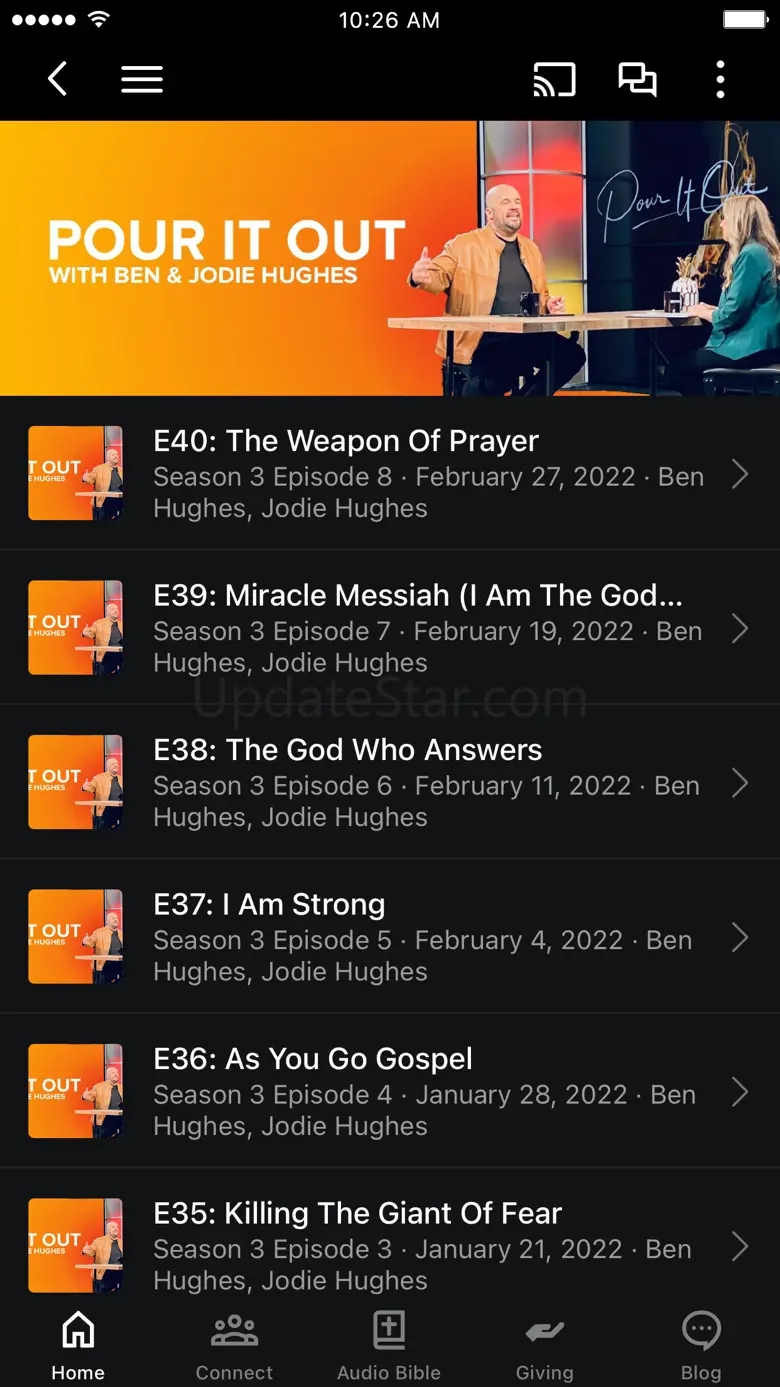This screenshot has width=780, height=1387.
Task: Open episode E40: The Weapon Of Prayer
Action: 390,473
